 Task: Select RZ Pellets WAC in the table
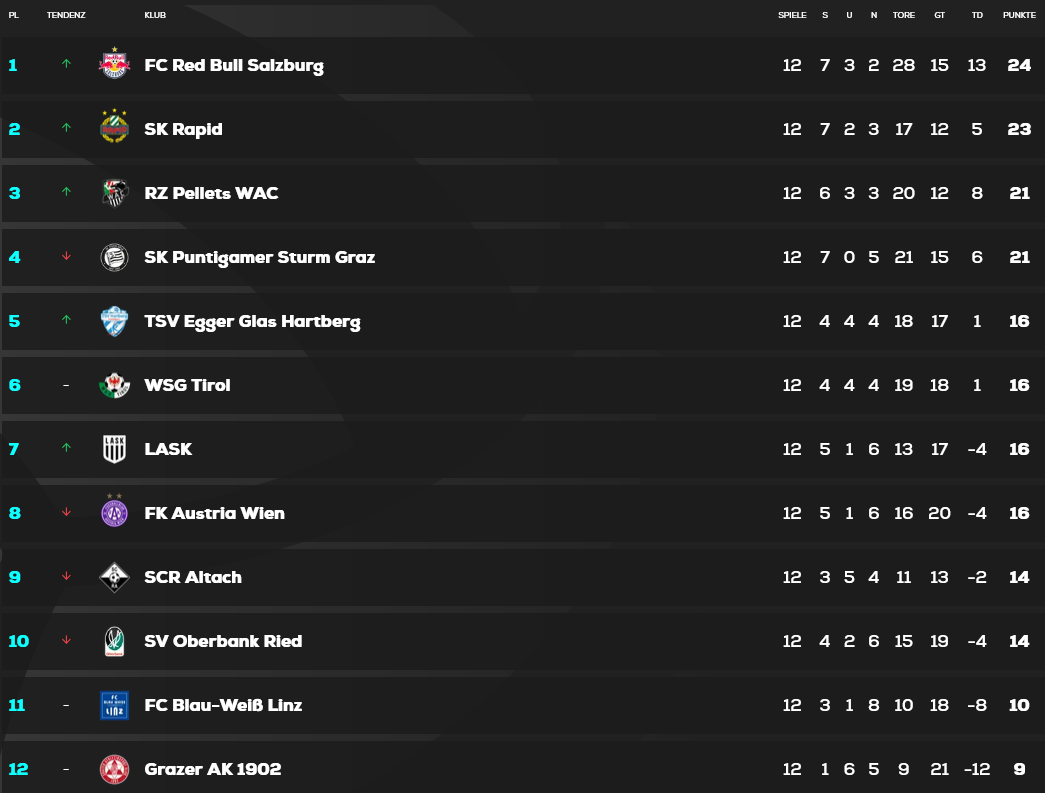click(211, 194)
